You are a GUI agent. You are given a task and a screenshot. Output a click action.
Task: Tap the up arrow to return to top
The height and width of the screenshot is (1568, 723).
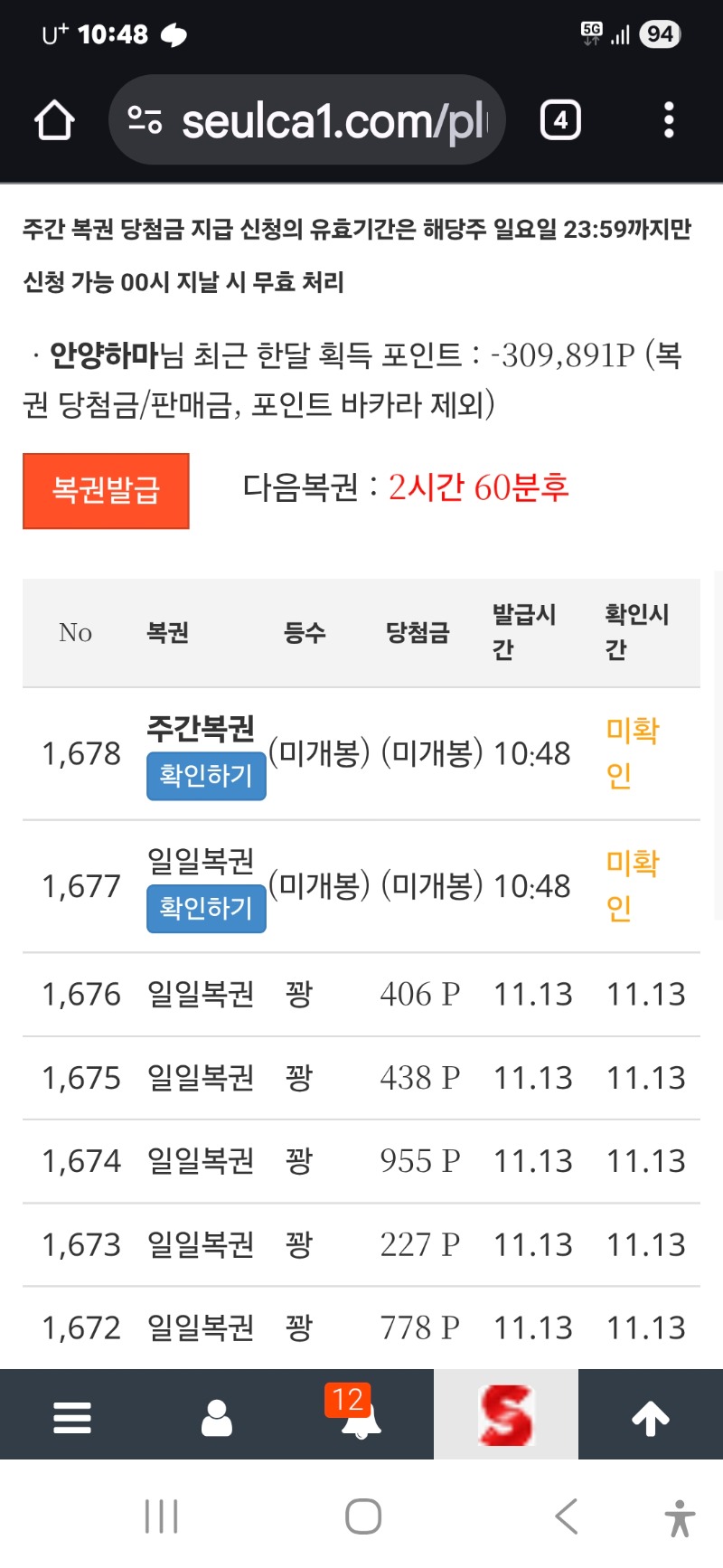pyautogui.click(x=651, y=1417)
